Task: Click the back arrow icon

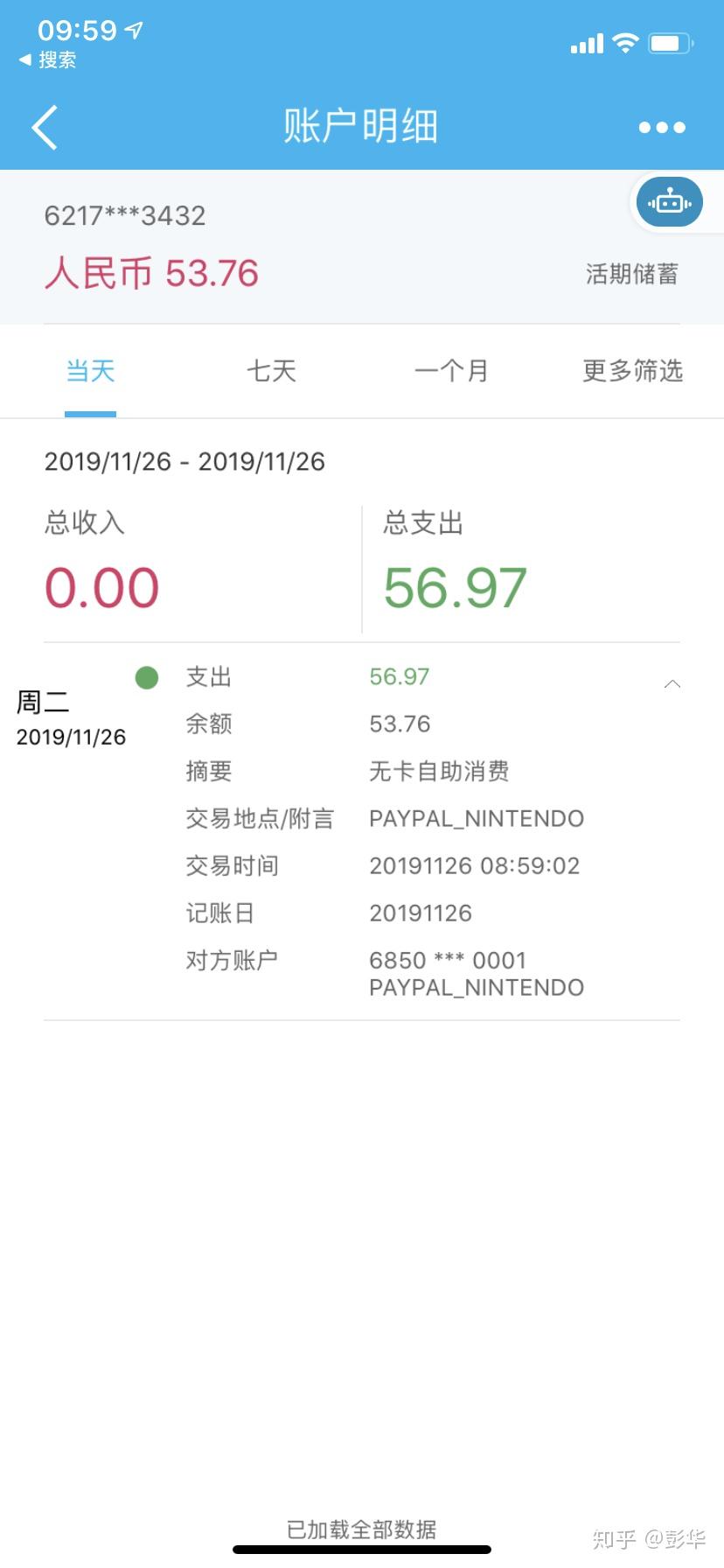Action: click(44, 126)
